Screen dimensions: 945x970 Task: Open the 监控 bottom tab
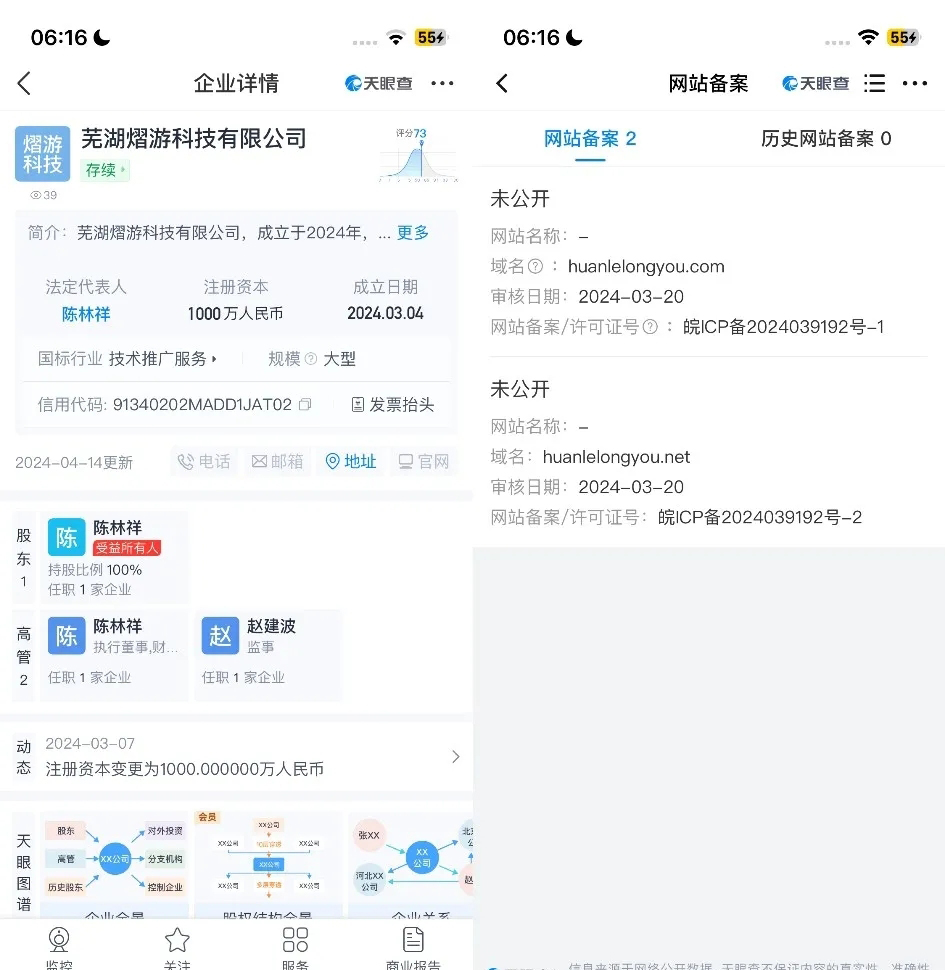click(x=59, y=947)
